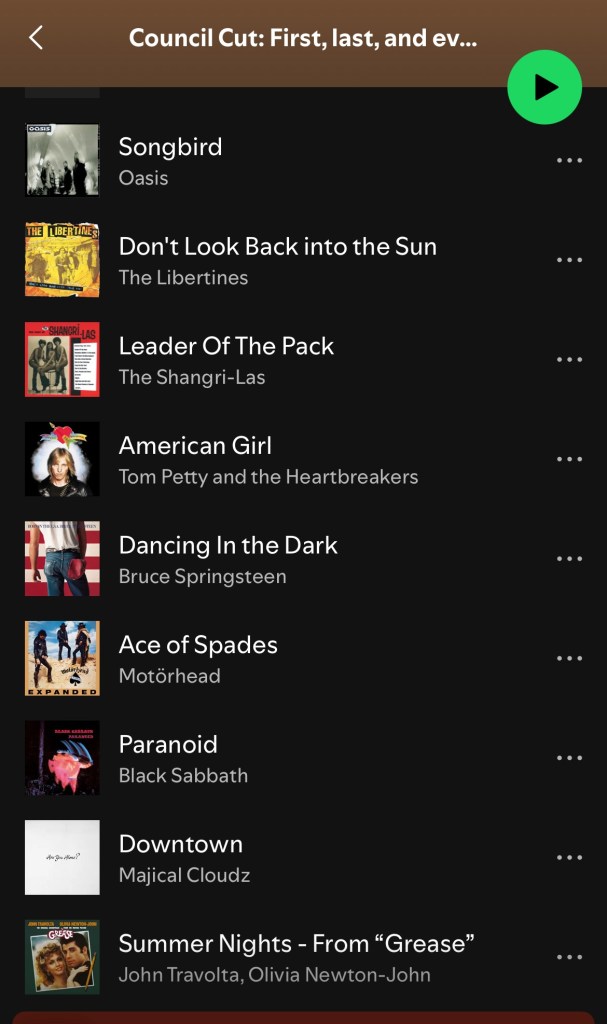Open more options for Ace of Spades
Image resolution: width=607 pixels, height=1024 pixels.
(x=568, y=658)
